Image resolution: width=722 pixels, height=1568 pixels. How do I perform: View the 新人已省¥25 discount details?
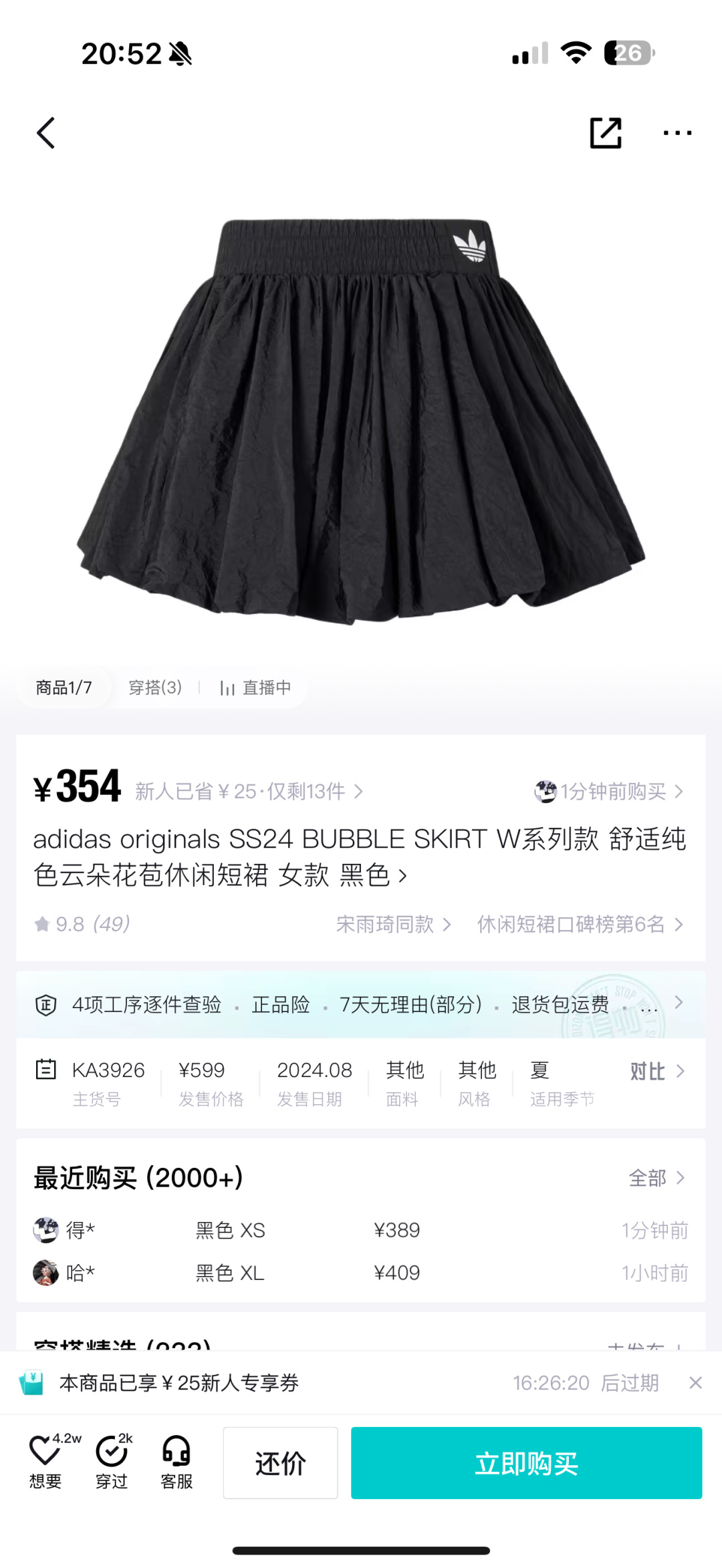pyautogui.click(x=249, y=792)
